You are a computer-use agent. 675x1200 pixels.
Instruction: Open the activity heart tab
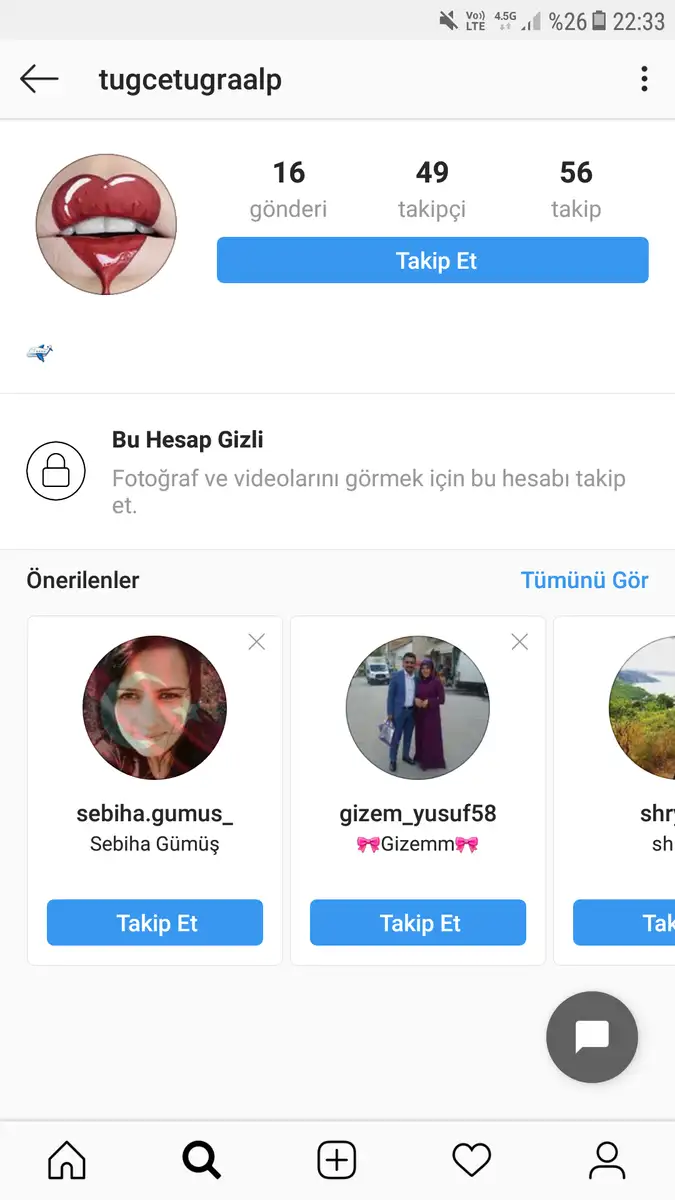pos(472,1160)
